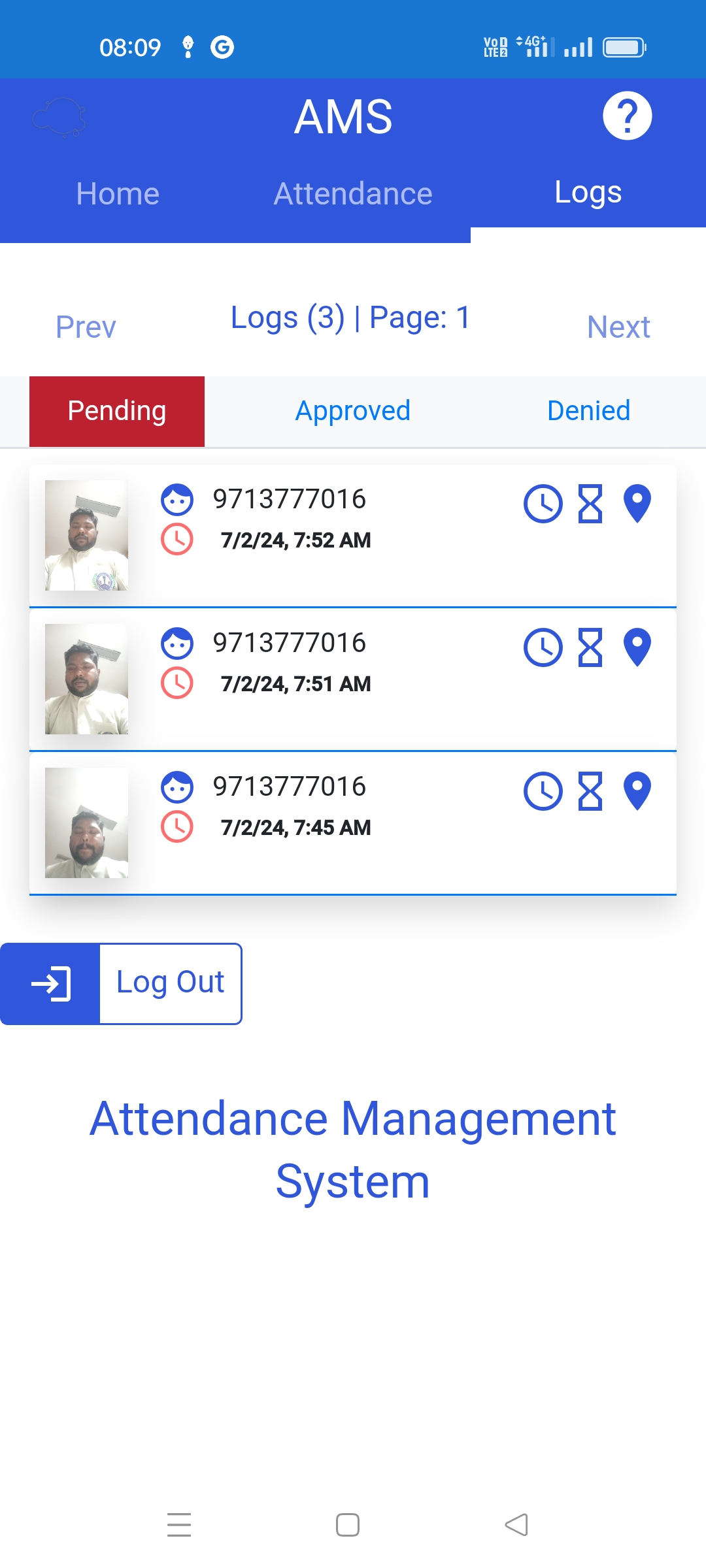The image size is (706, 1568).
Task: Show Denied logs
Action: point(588,411)
